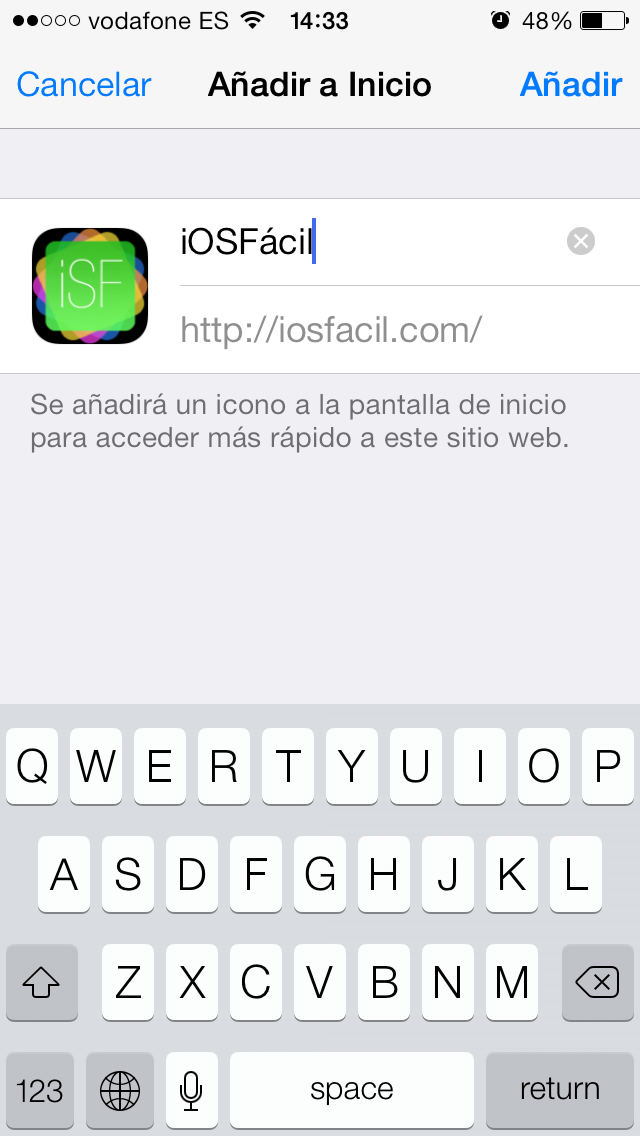Image resolution: width=640 pixels, height=1136 pixels.
Task: Confirm with the Añadir button
Action: point(571,85)
